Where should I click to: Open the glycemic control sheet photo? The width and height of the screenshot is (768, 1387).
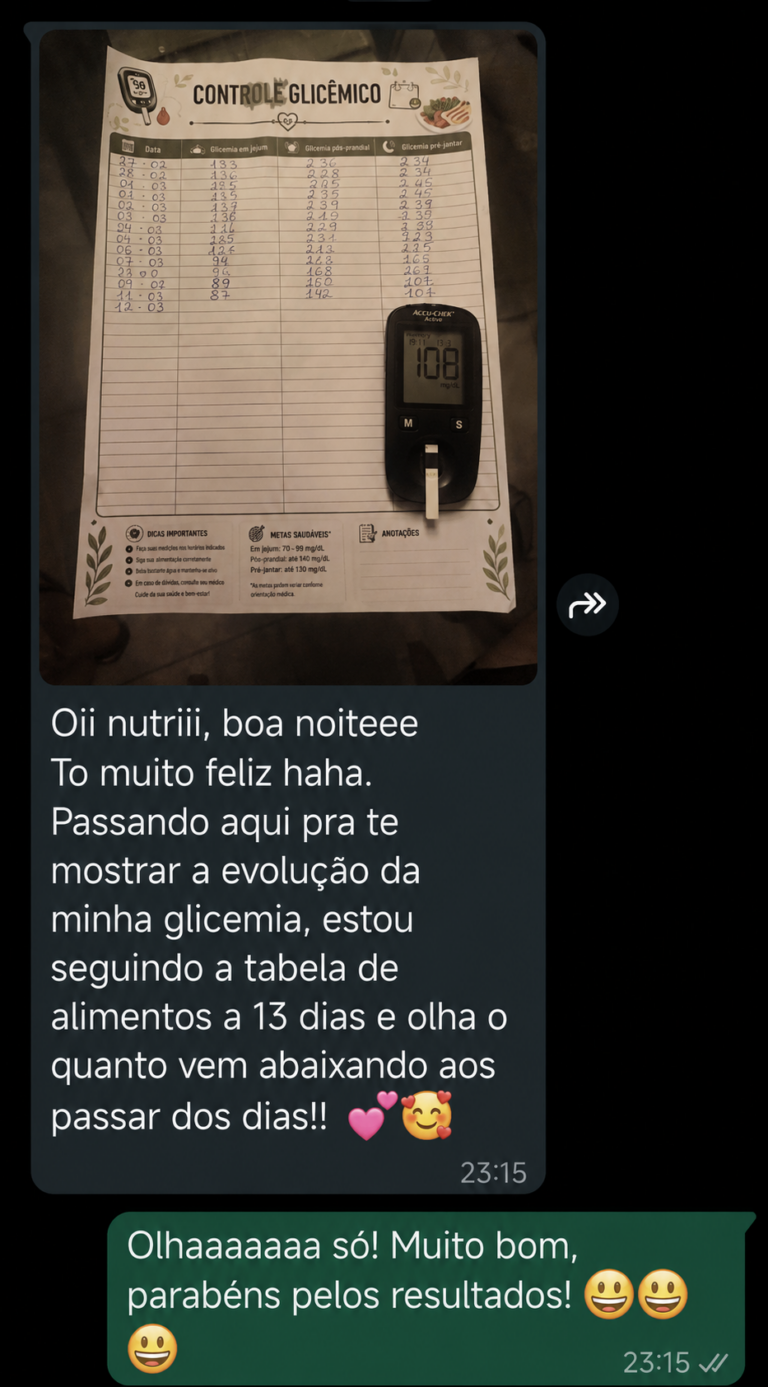pyautogui.click(x=288, y=357)
